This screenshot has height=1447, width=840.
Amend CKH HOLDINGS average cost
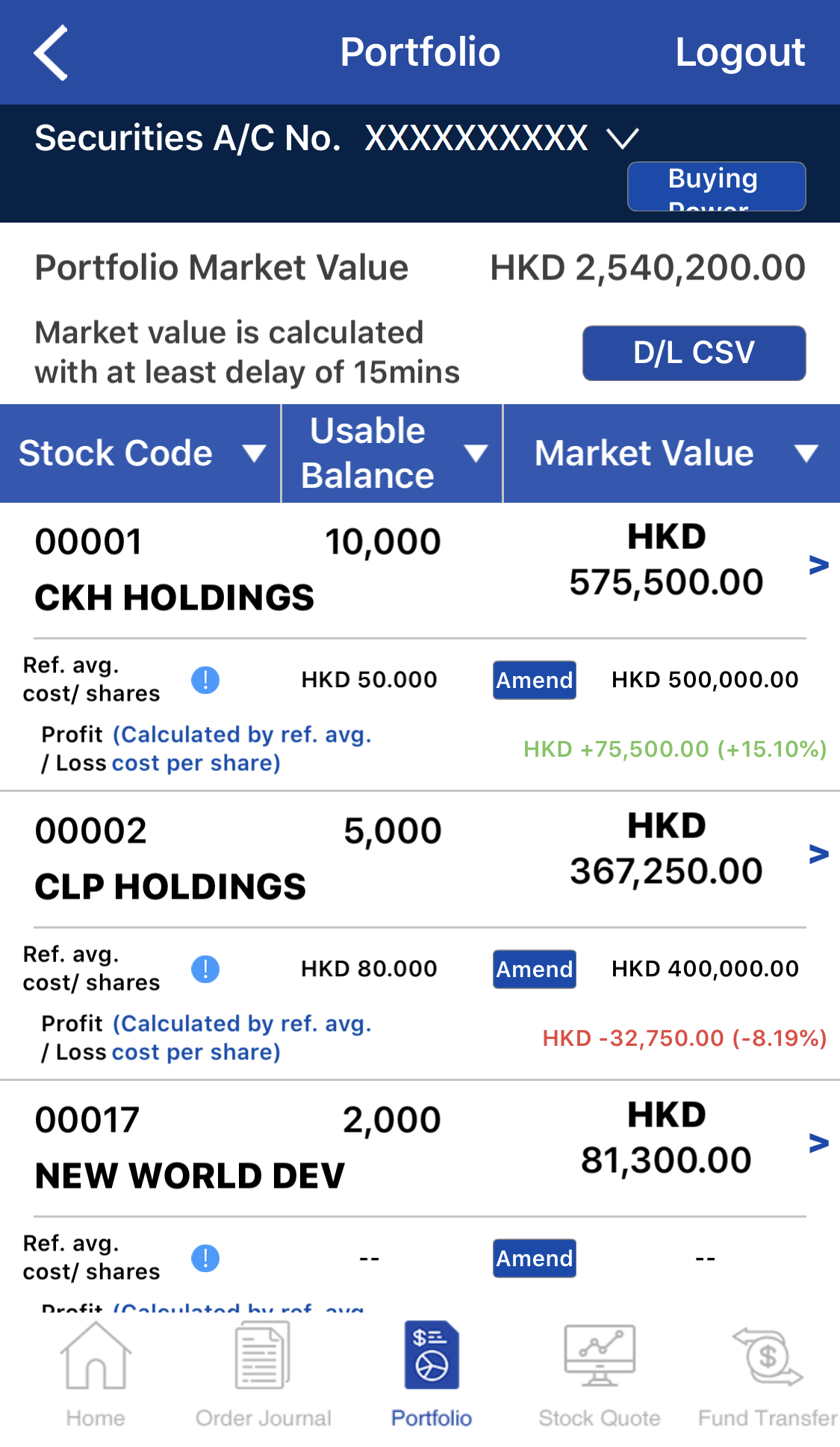[534, 680]
